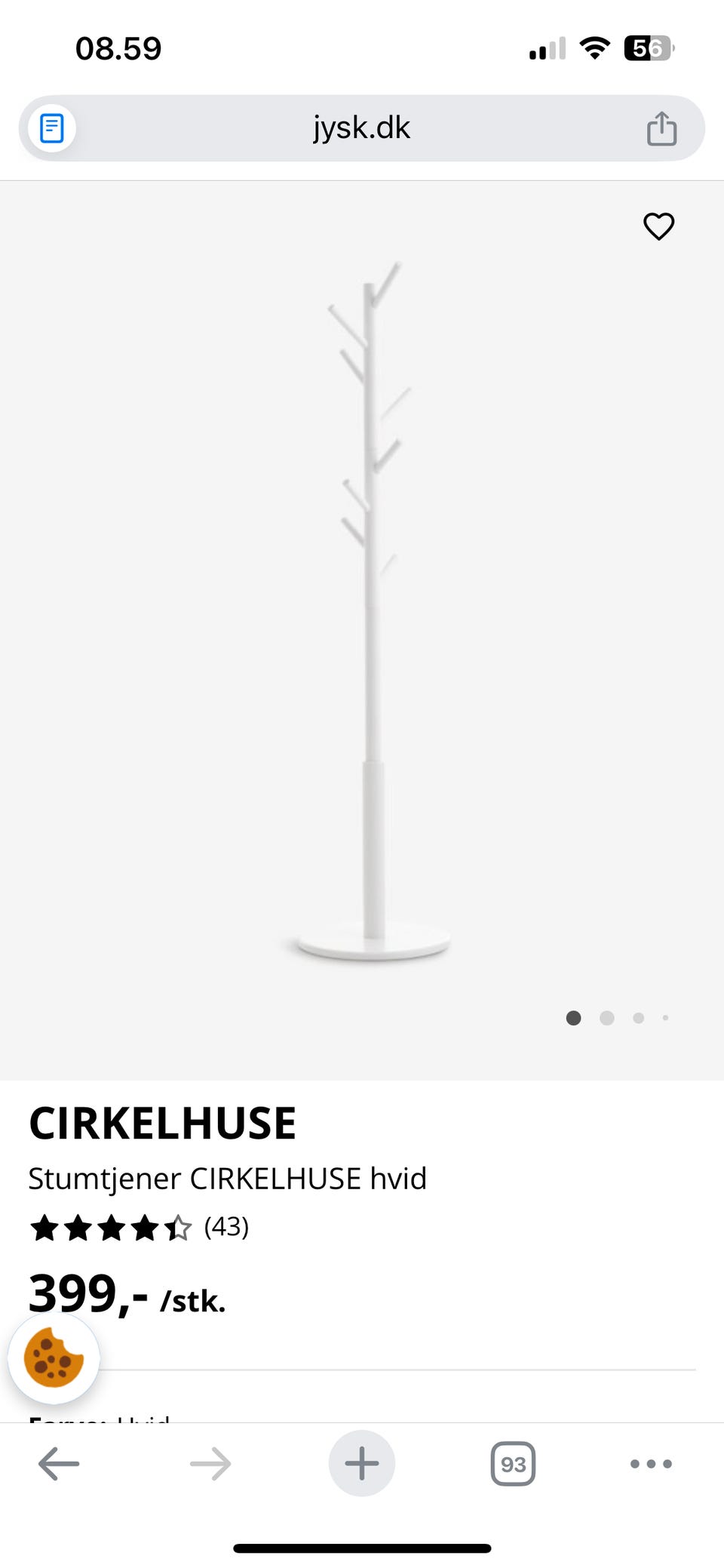Go back using the back arrow
The image size is (724, 1568).
(x=57, y=1463)
